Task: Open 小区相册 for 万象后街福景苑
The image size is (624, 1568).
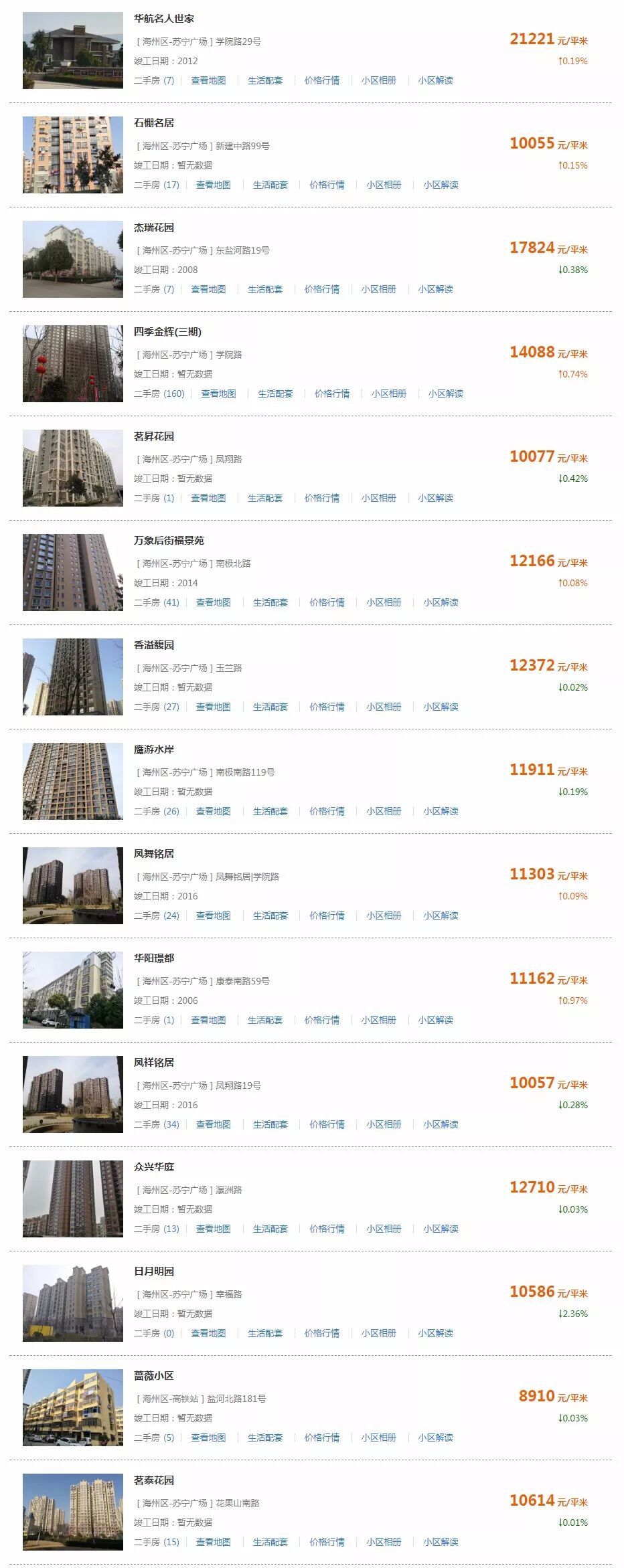Action: point(384,602)
